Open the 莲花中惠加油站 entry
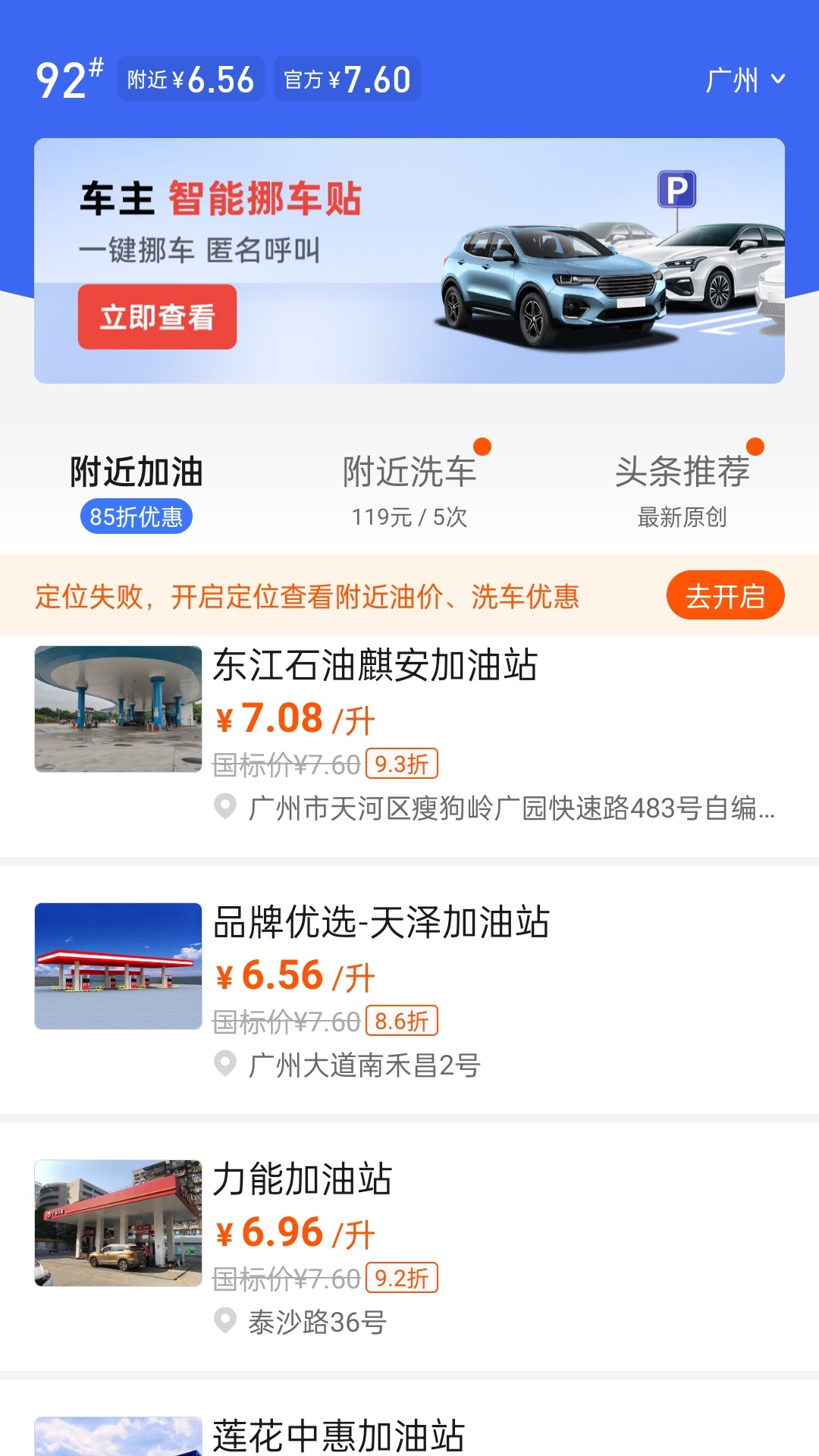 [x=338, y=1436]
